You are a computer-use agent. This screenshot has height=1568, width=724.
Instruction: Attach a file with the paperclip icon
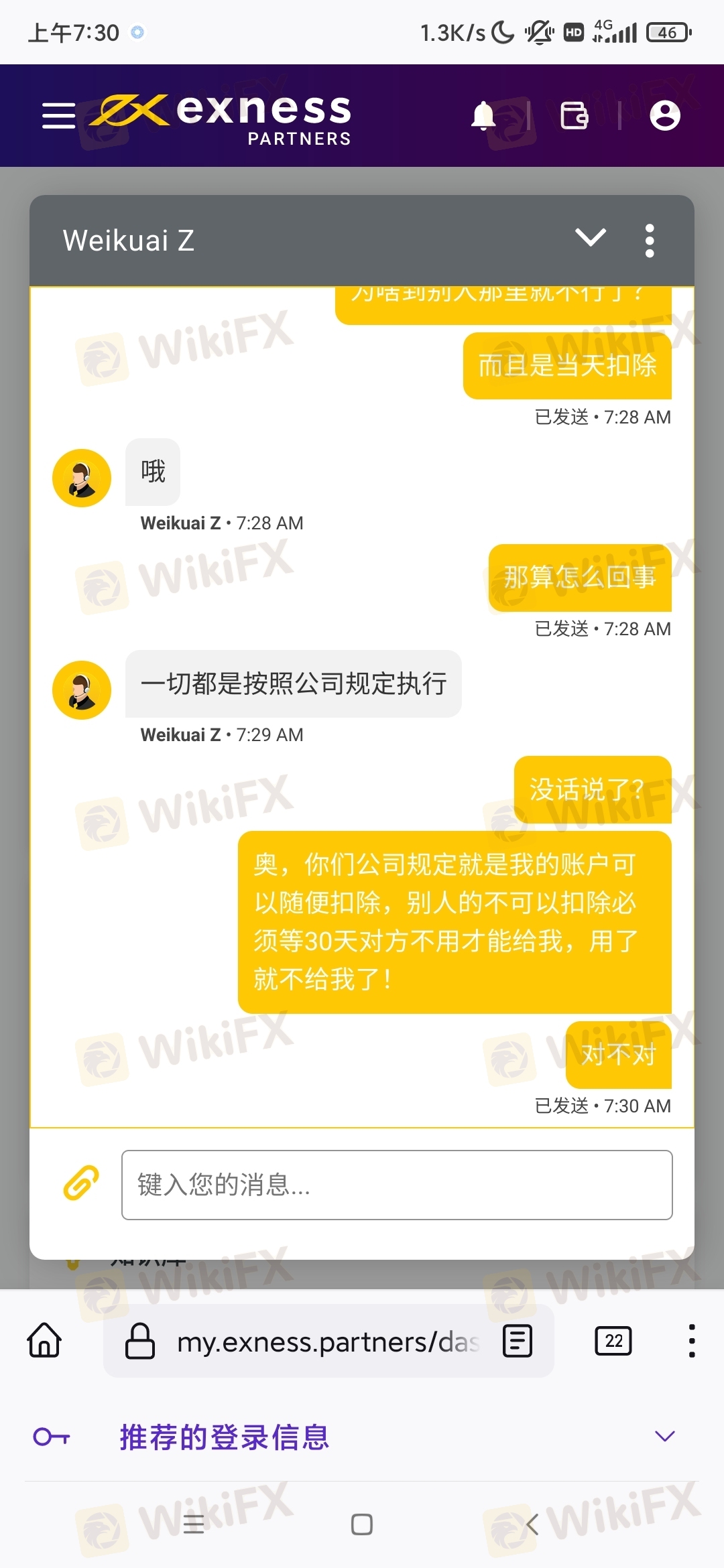click(x=81, y=1182)
